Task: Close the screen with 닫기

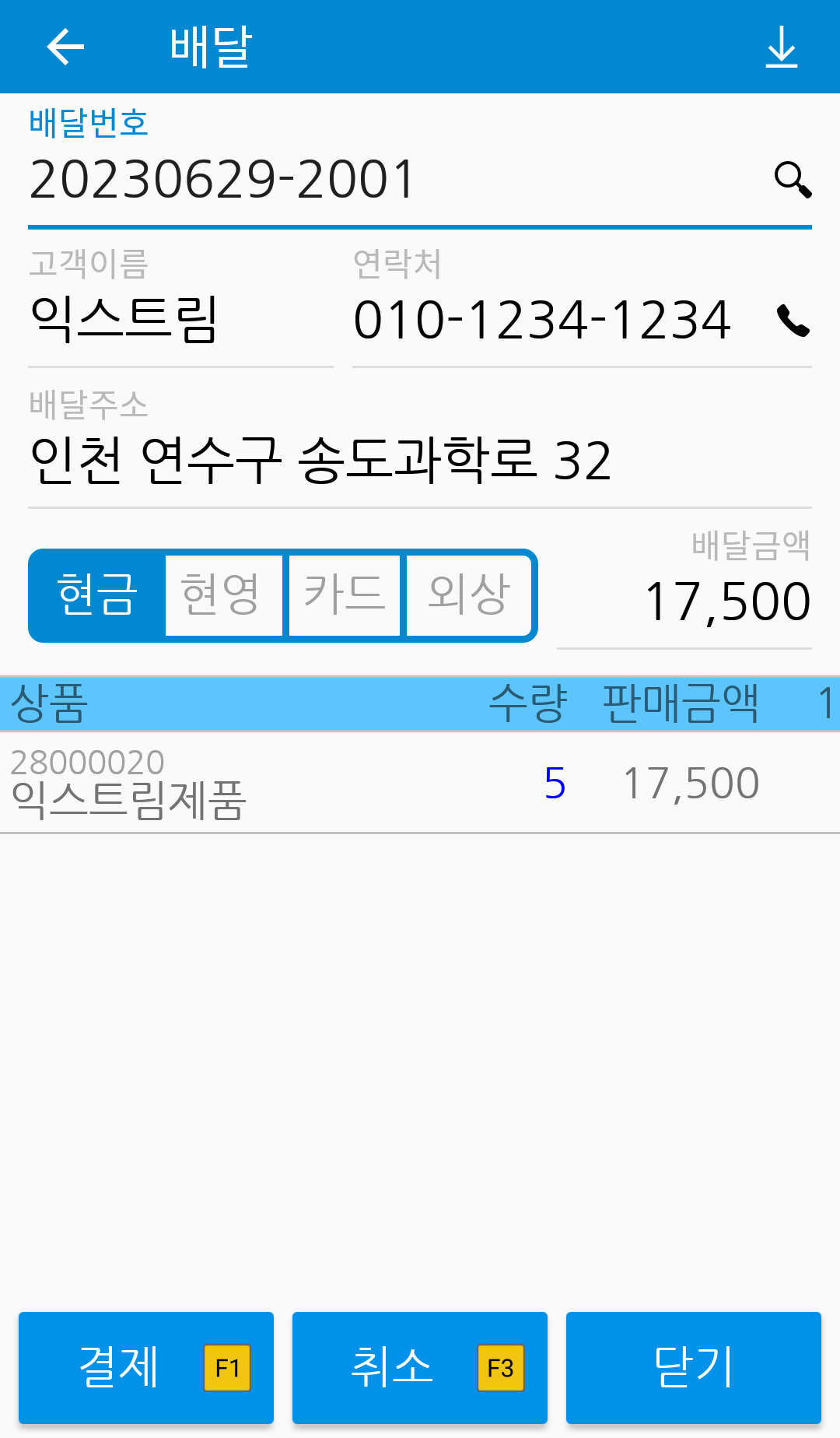Action: point(694,1367)
